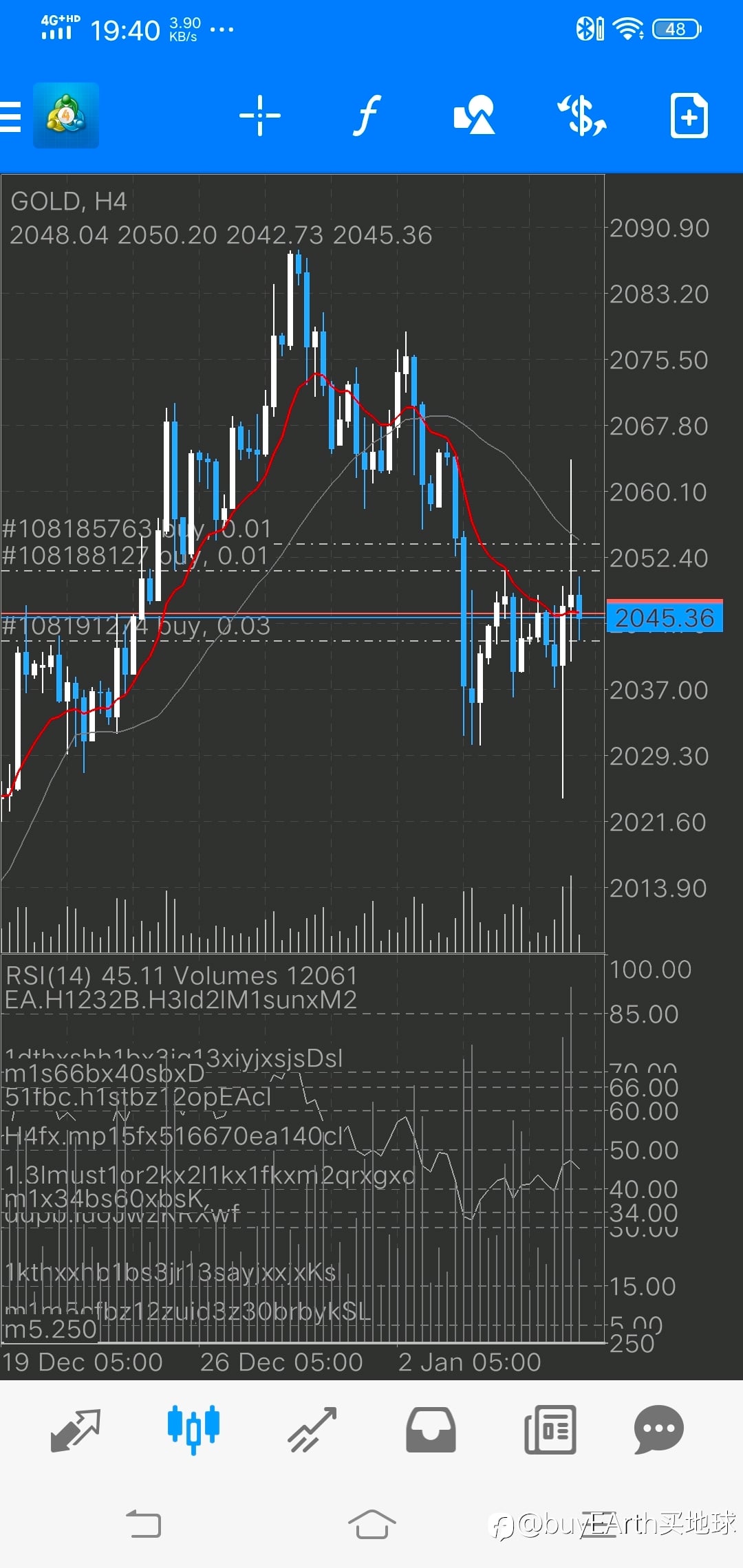Enable the crosshair tool
743x1568 pixels.
point(260,116)
